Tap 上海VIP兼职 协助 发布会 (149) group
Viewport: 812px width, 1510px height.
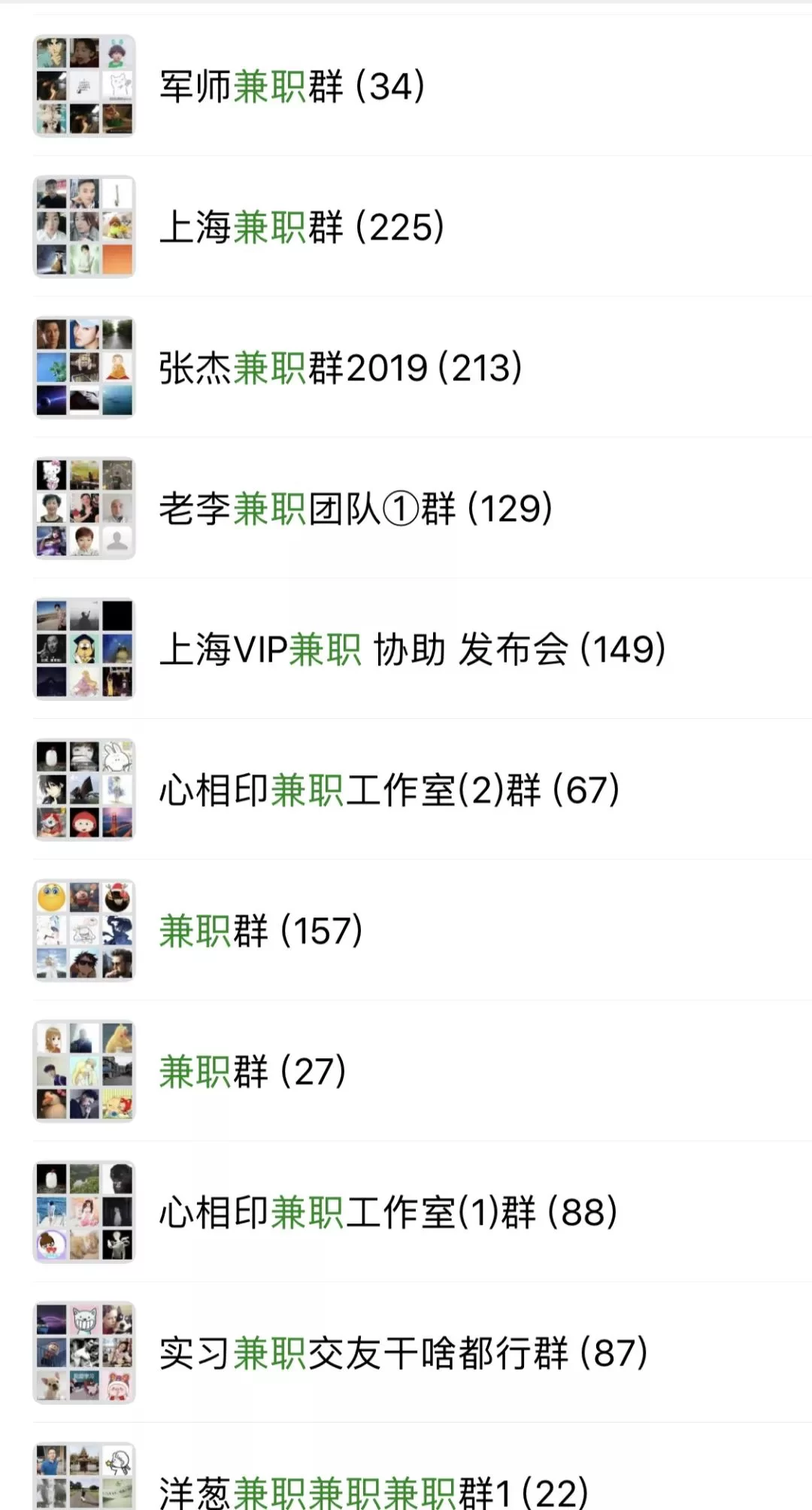[412, 649]
